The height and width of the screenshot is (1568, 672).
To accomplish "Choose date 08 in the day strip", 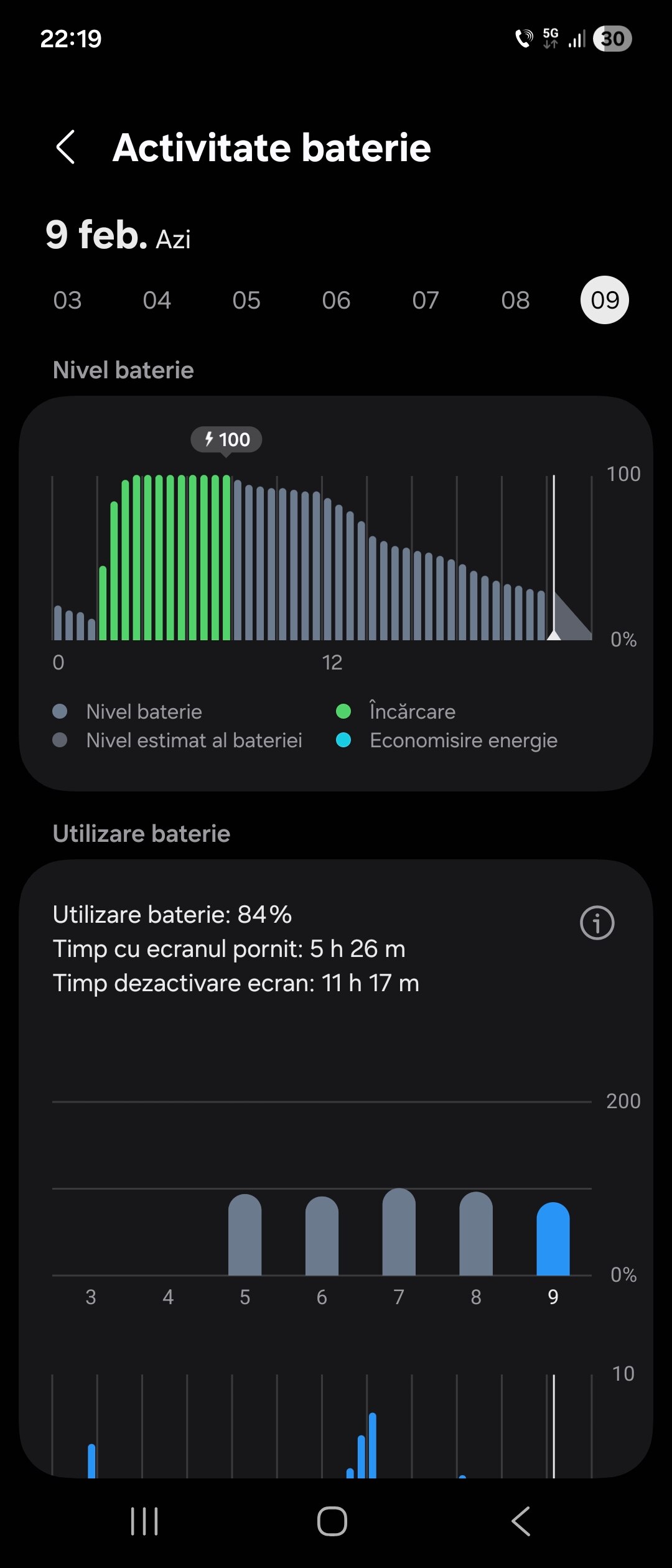I will click(x=515, y=301).
